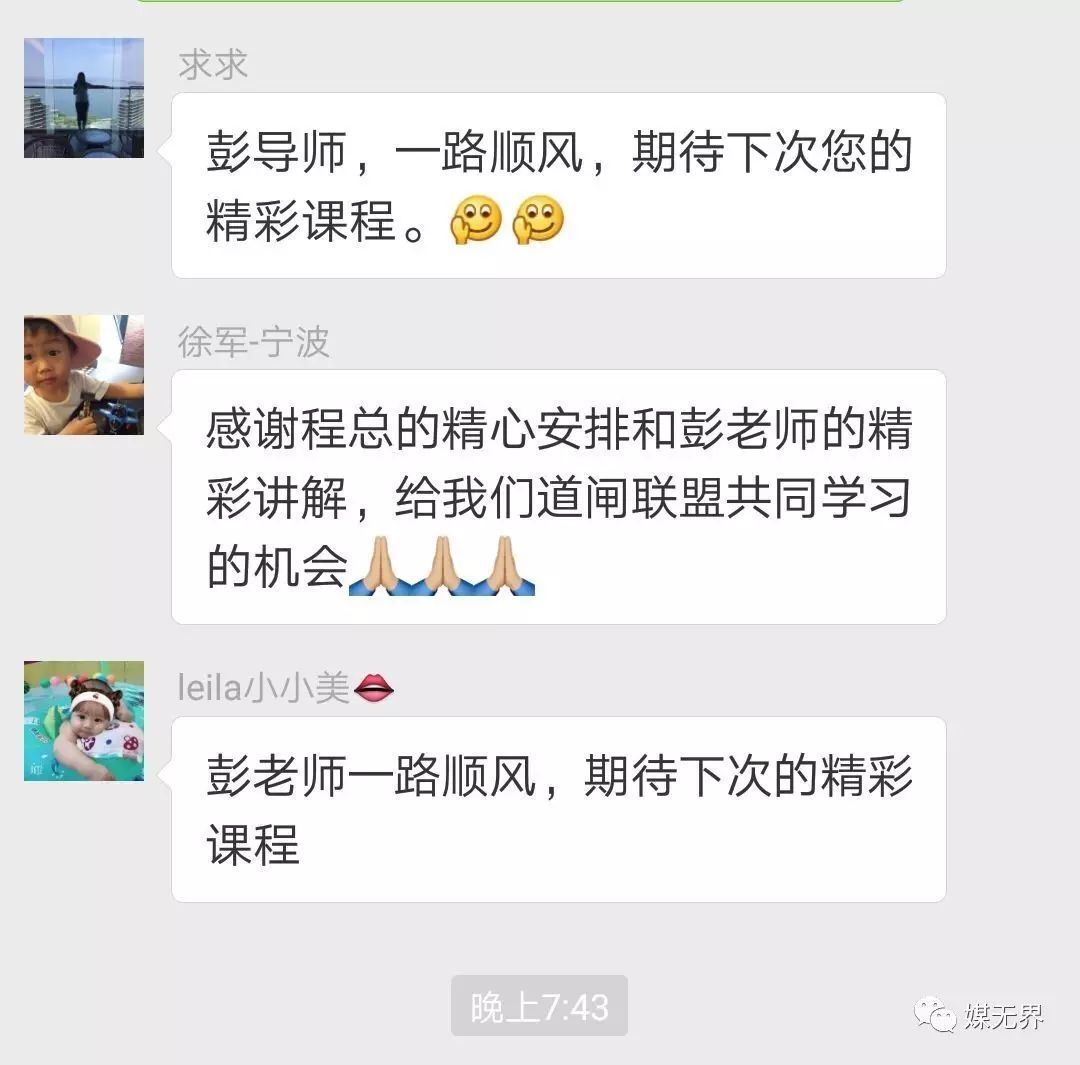Screen dimensions: 1080x1065
Task: Open 求求's profile avatar
Action: tap(84, 98)
